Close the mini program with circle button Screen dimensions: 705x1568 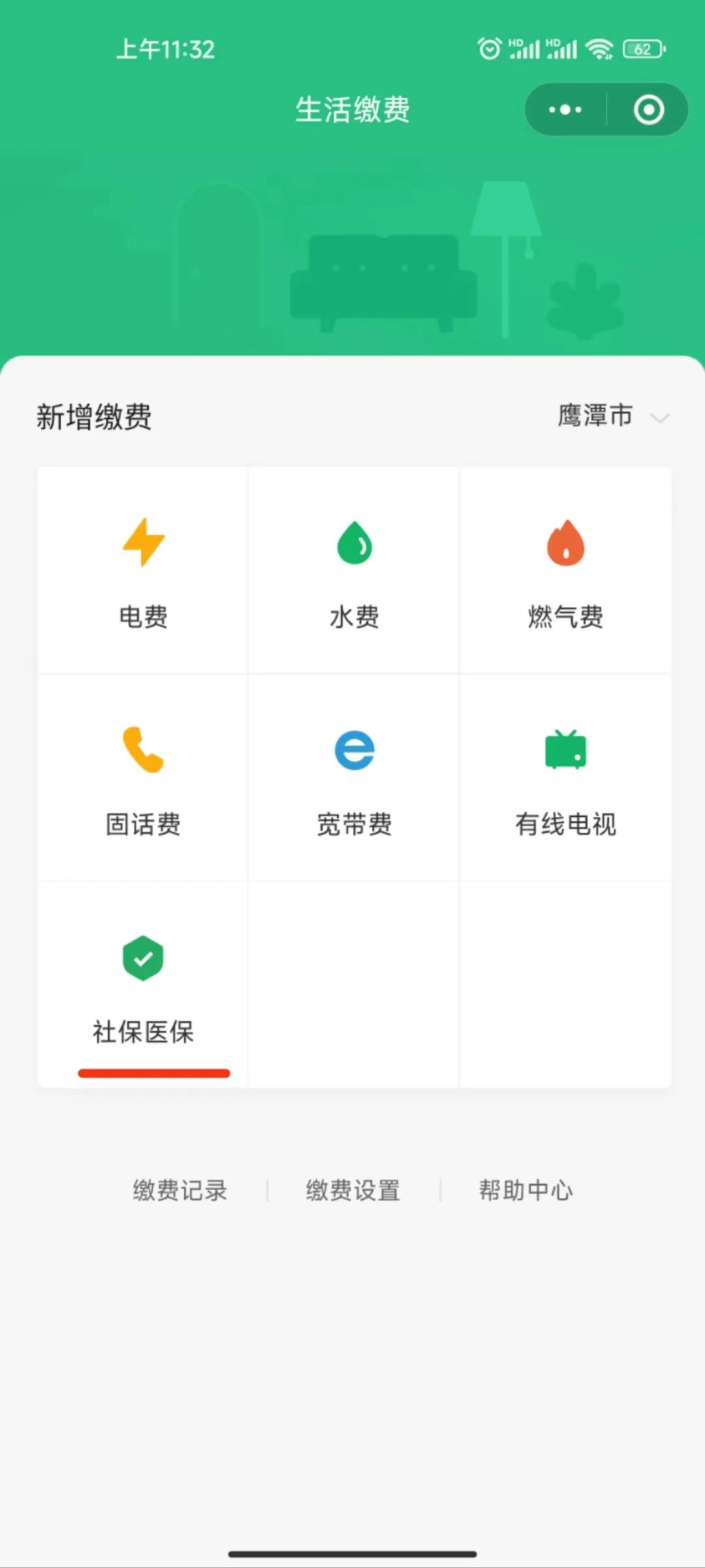[x=648, y=110]
